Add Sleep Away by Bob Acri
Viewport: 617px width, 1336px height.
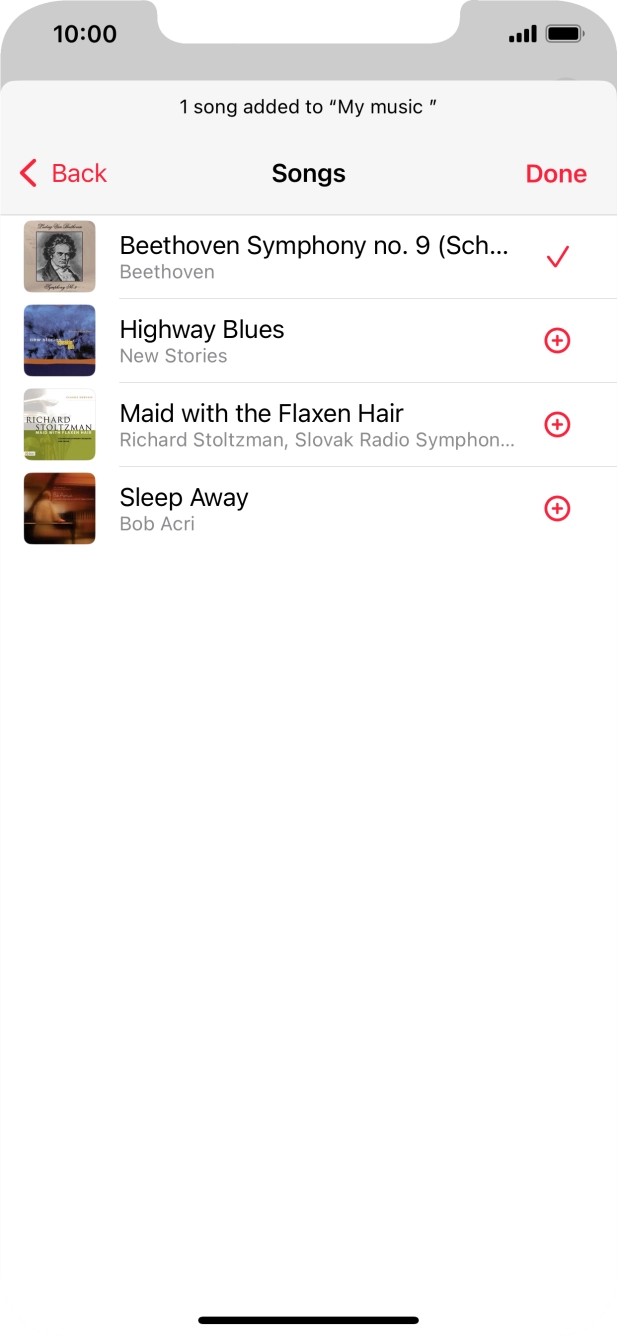tap(557, 509)
